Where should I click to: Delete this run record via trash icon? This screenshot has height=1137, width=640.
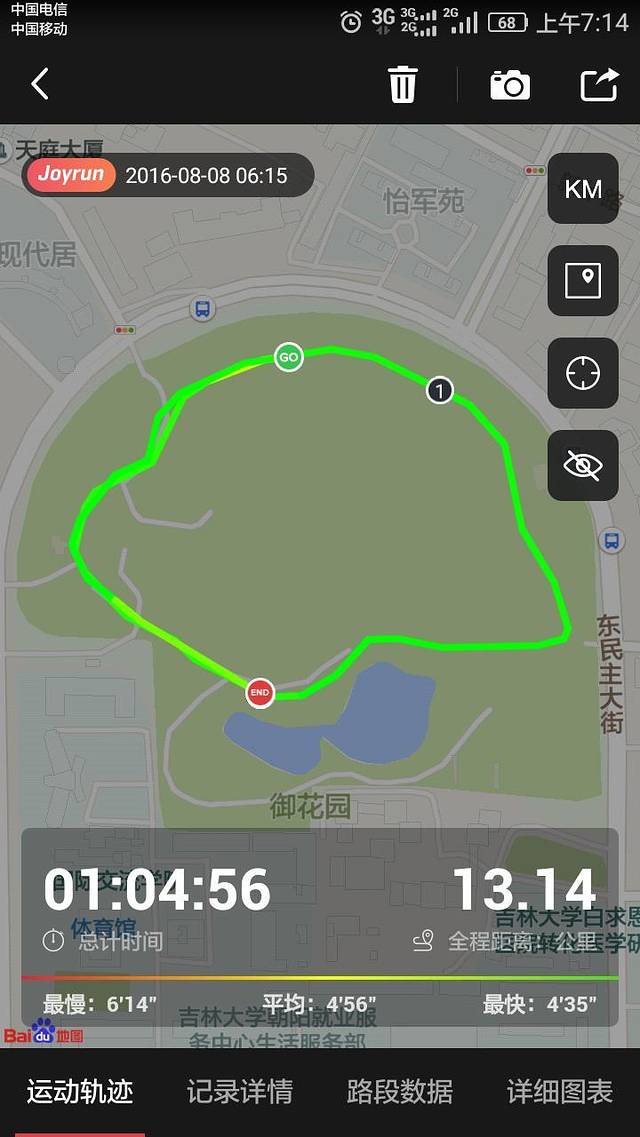tap(402, 85)
